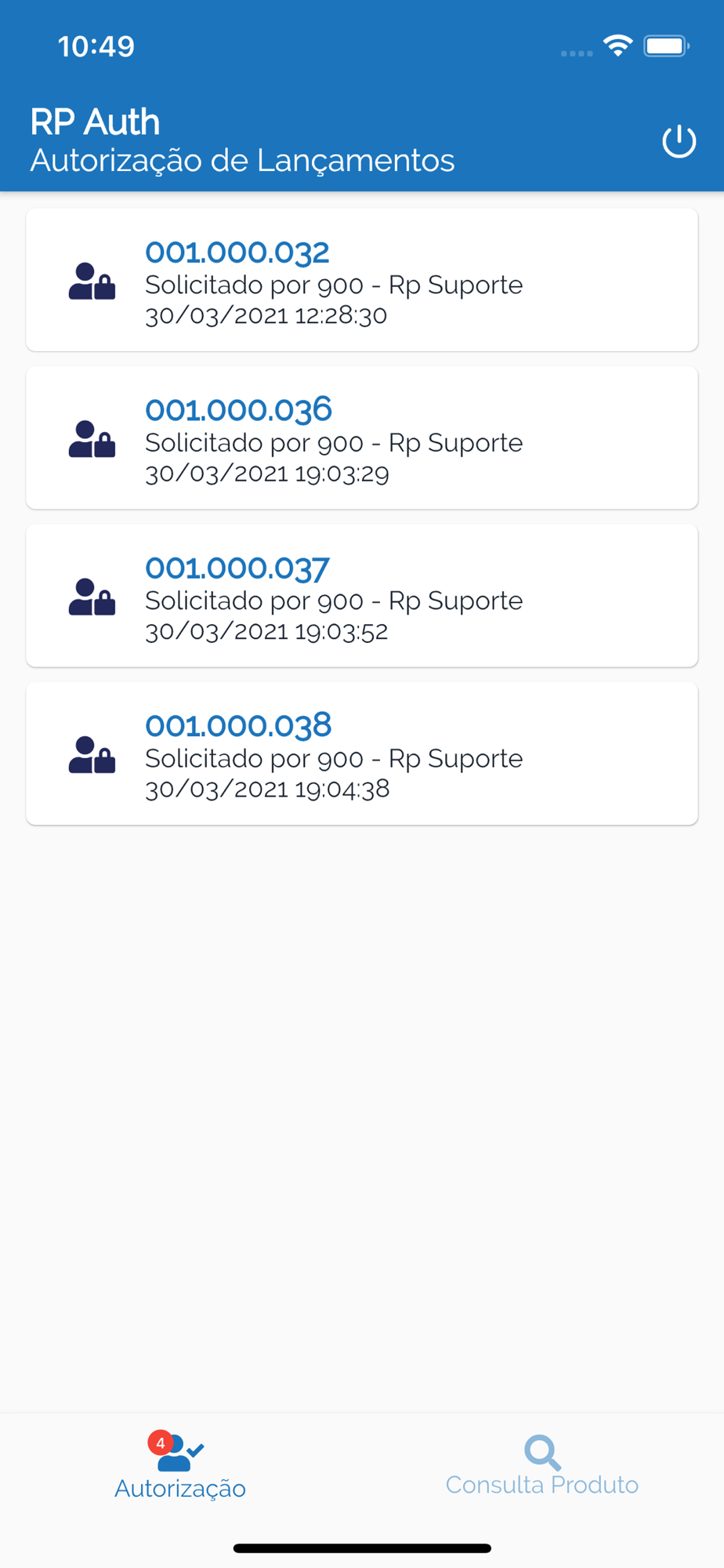View request 001.000.038 details

(x=361, y=753)
